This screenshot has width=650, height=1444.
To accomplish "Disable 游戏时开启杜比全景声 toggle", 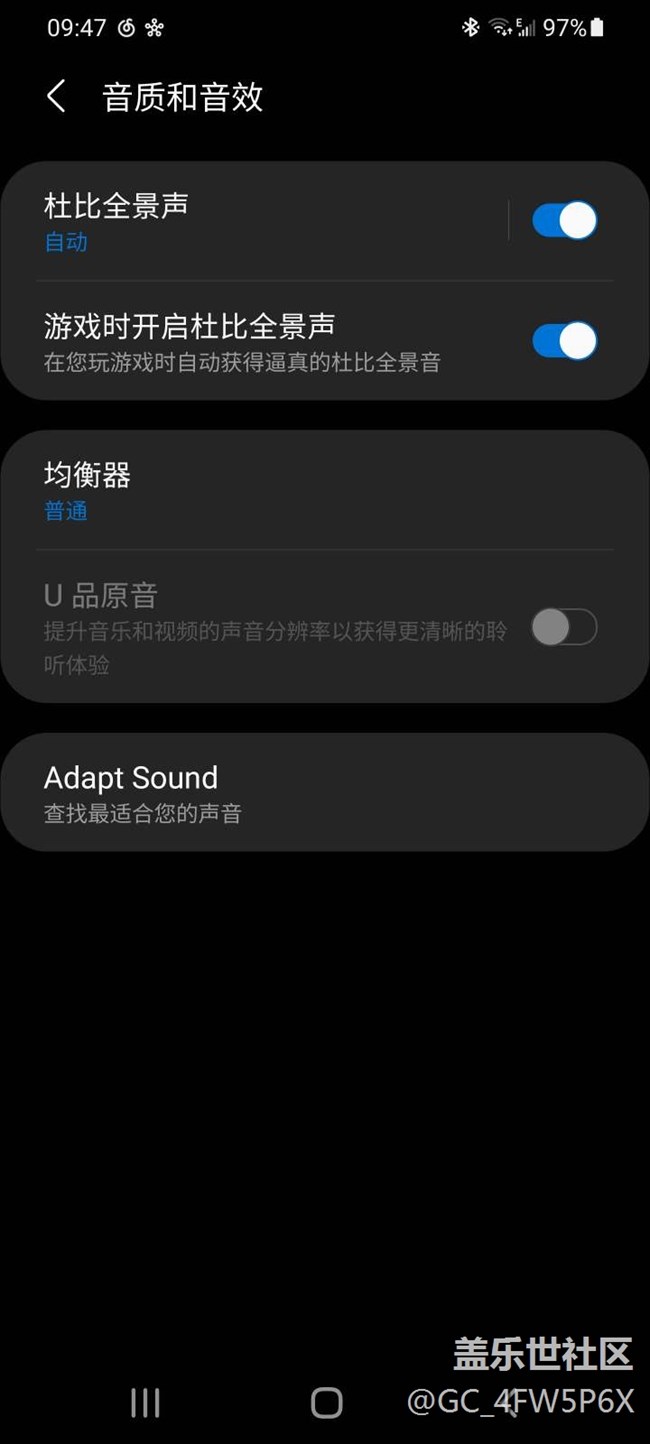I will click(x=564, y=341).
